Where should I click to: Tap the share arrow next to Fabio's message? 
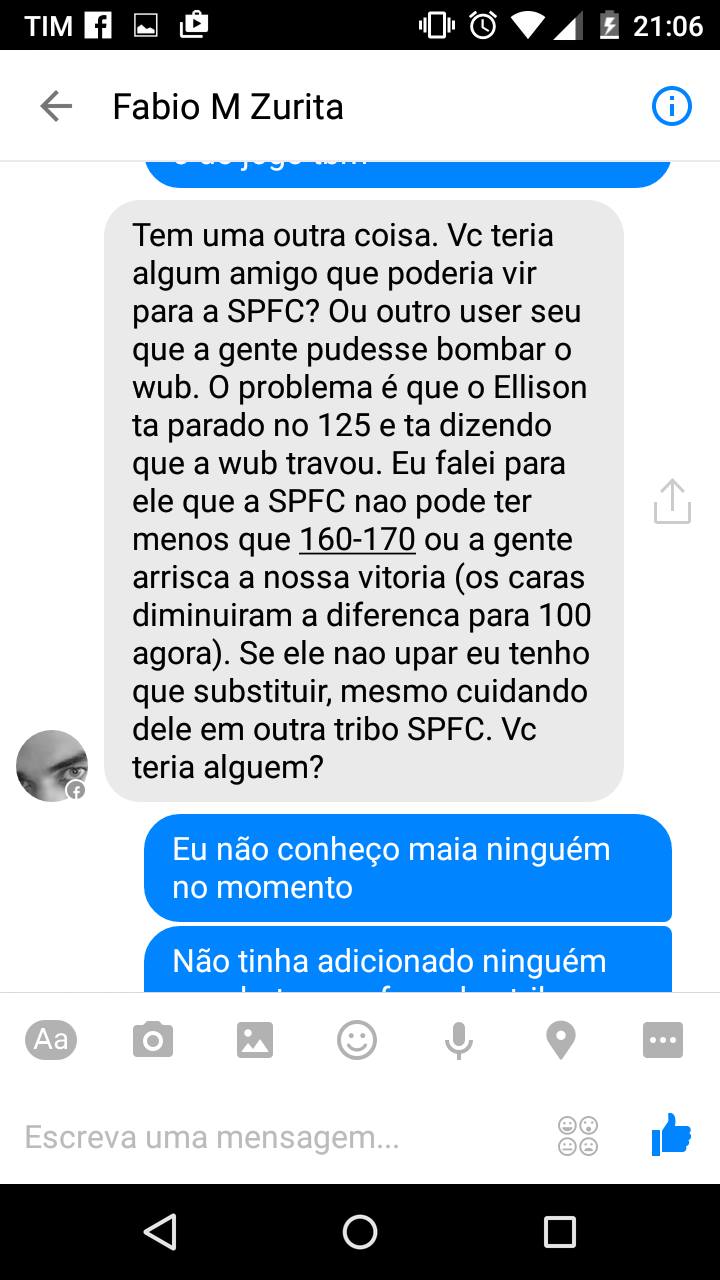(672, 501)
